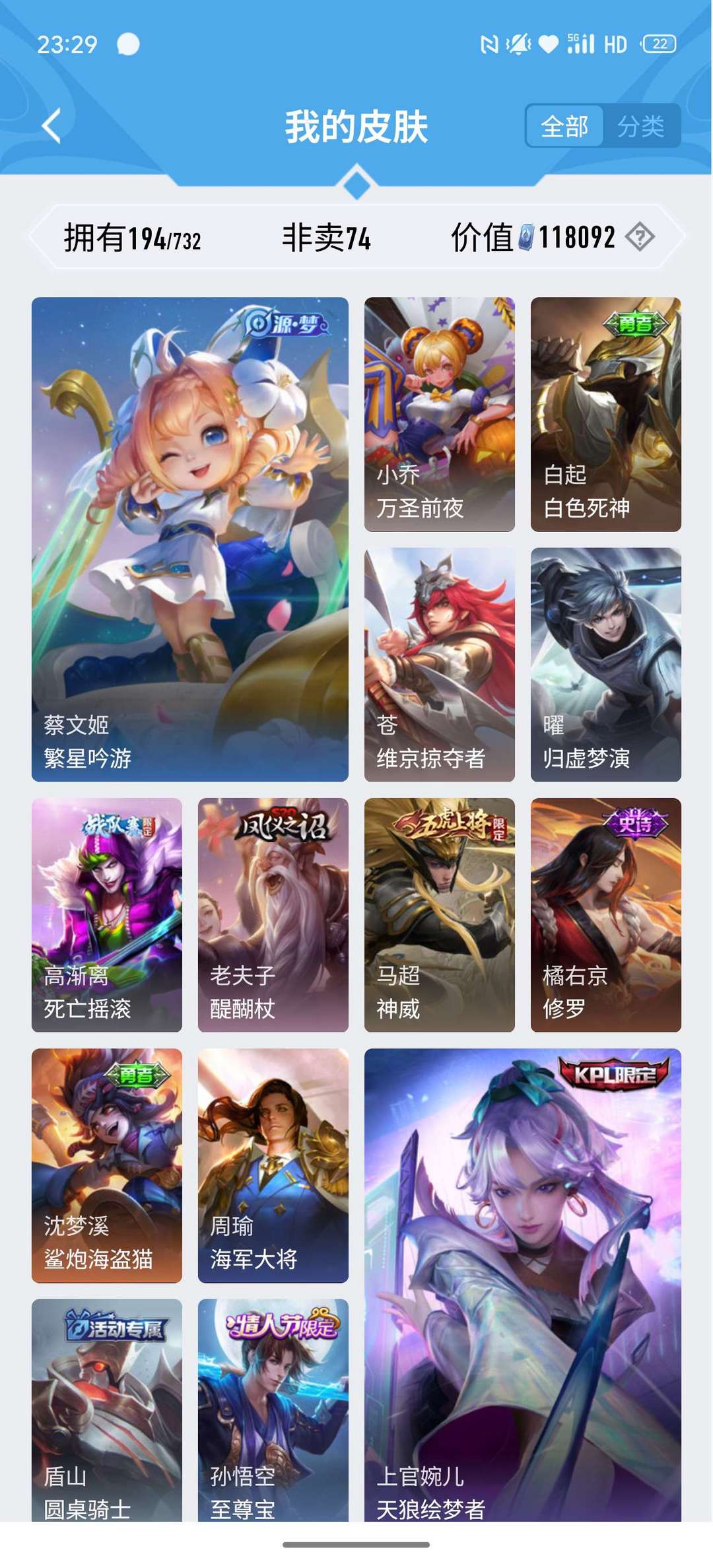The image size is (713, 1568).
Task: Select the 苍 维京掠夺者 skin
Action: click(x=440, y=664)
